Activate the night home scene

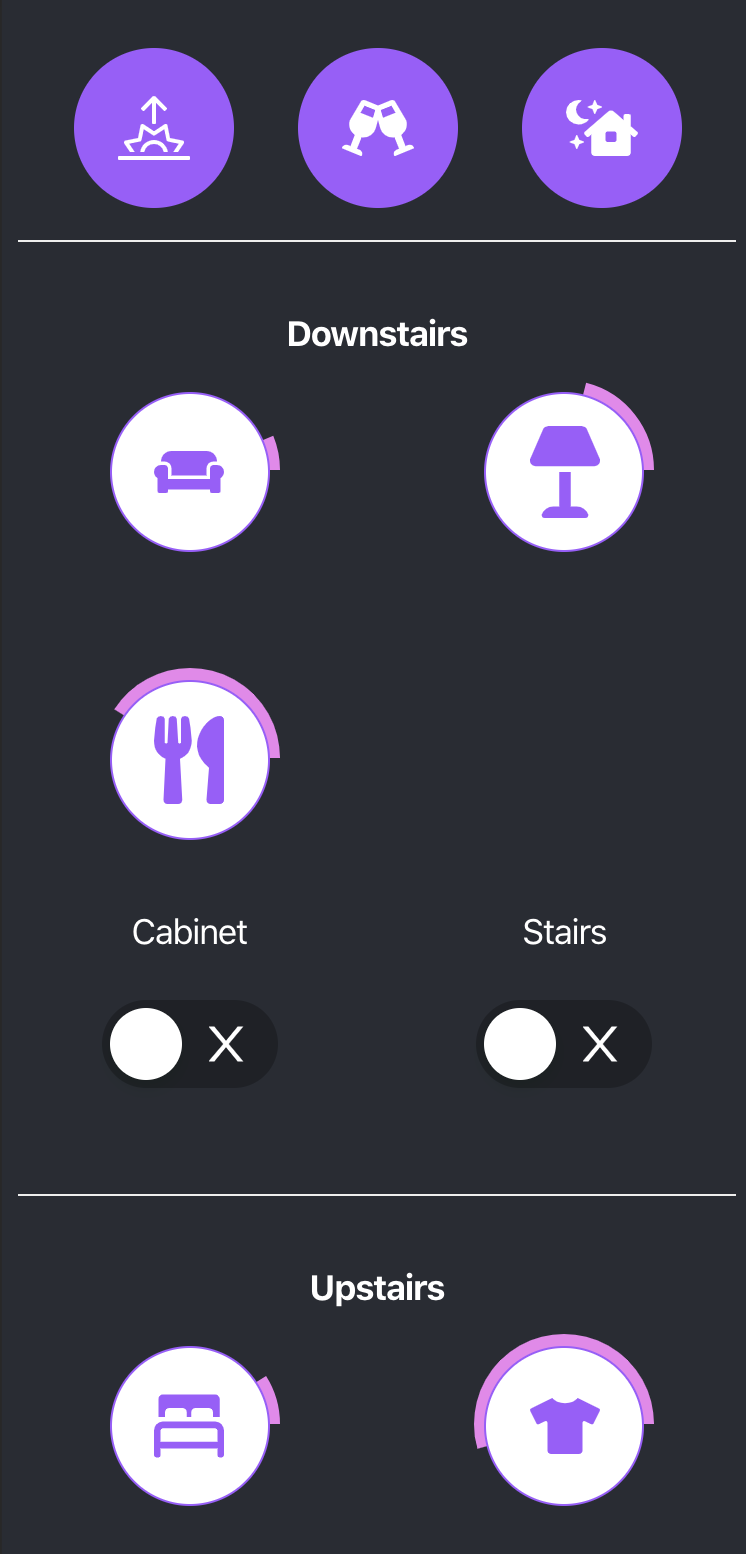tap(602, 129)
